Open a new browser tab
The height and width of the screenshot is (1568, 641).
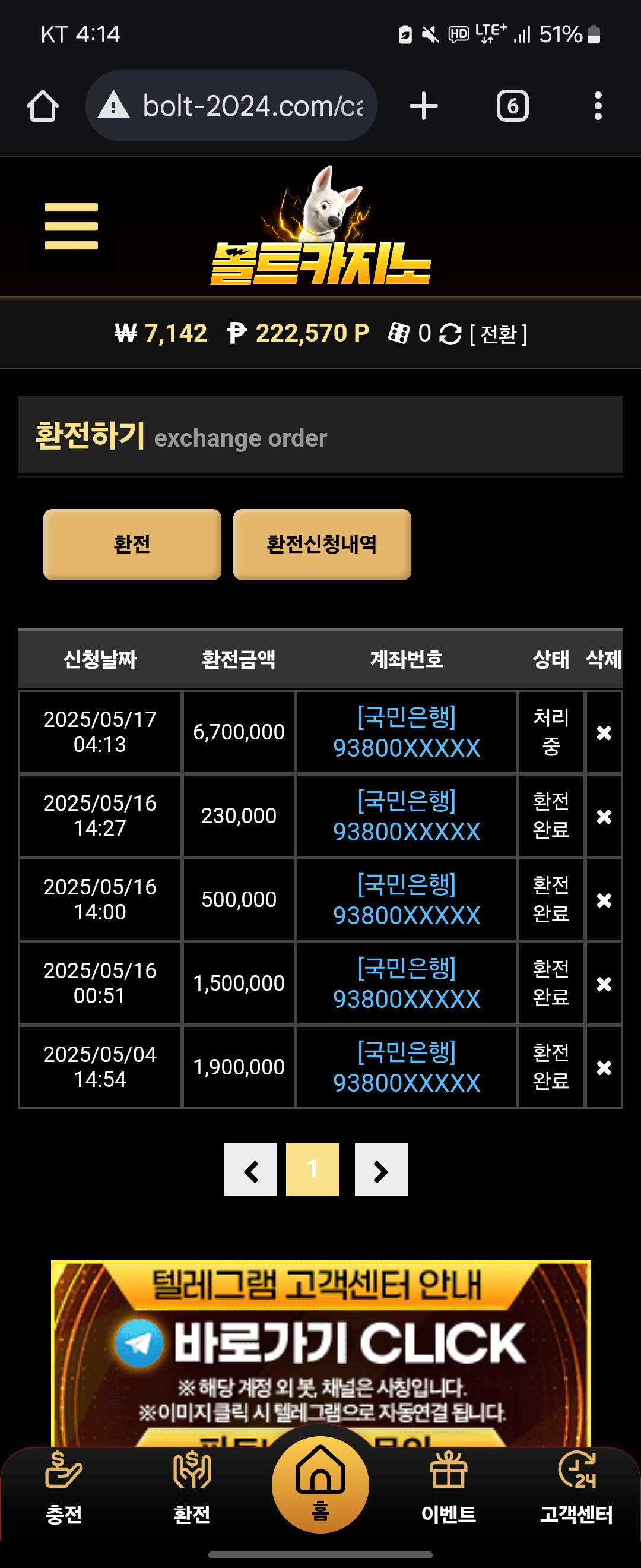(423, 106)
